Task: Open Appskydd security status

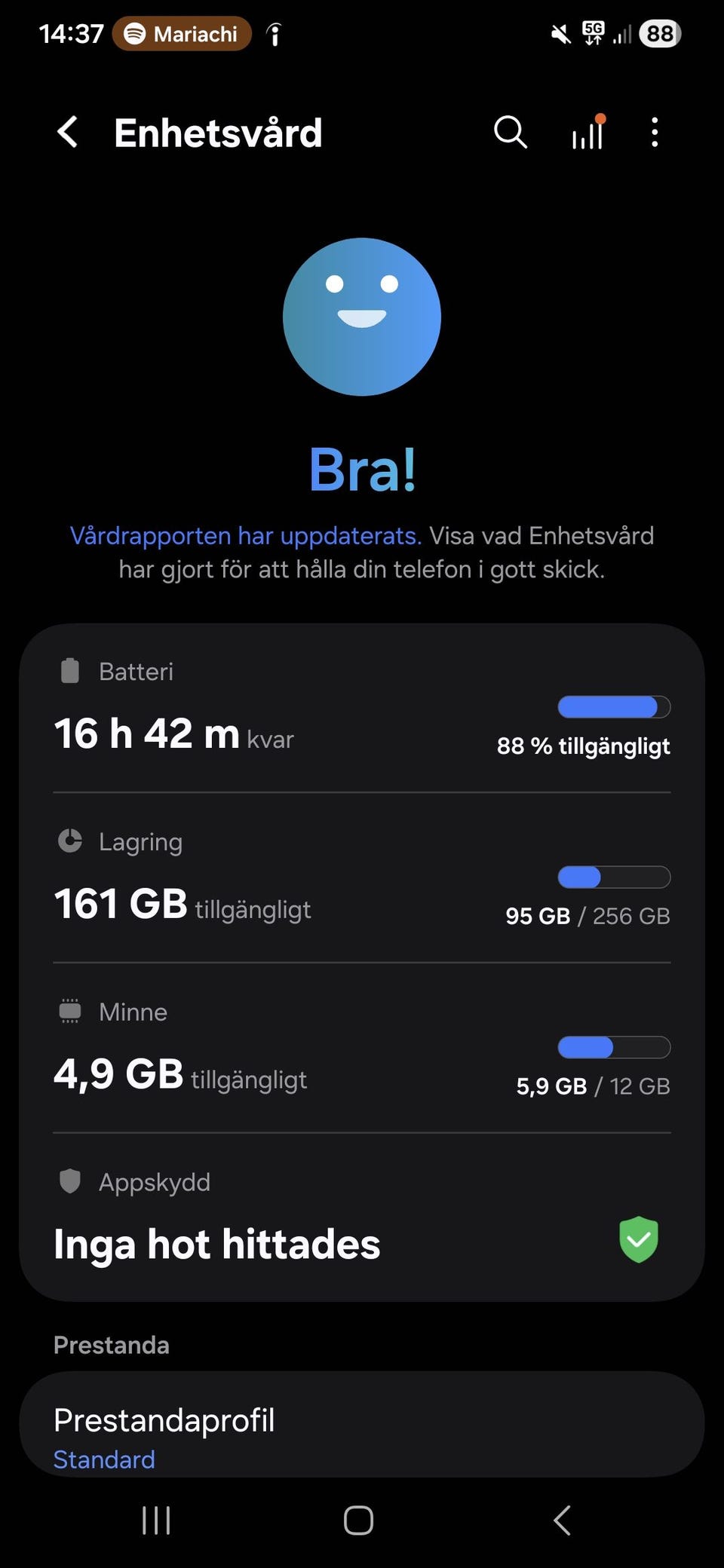Action: click(x=362, y=1217)
